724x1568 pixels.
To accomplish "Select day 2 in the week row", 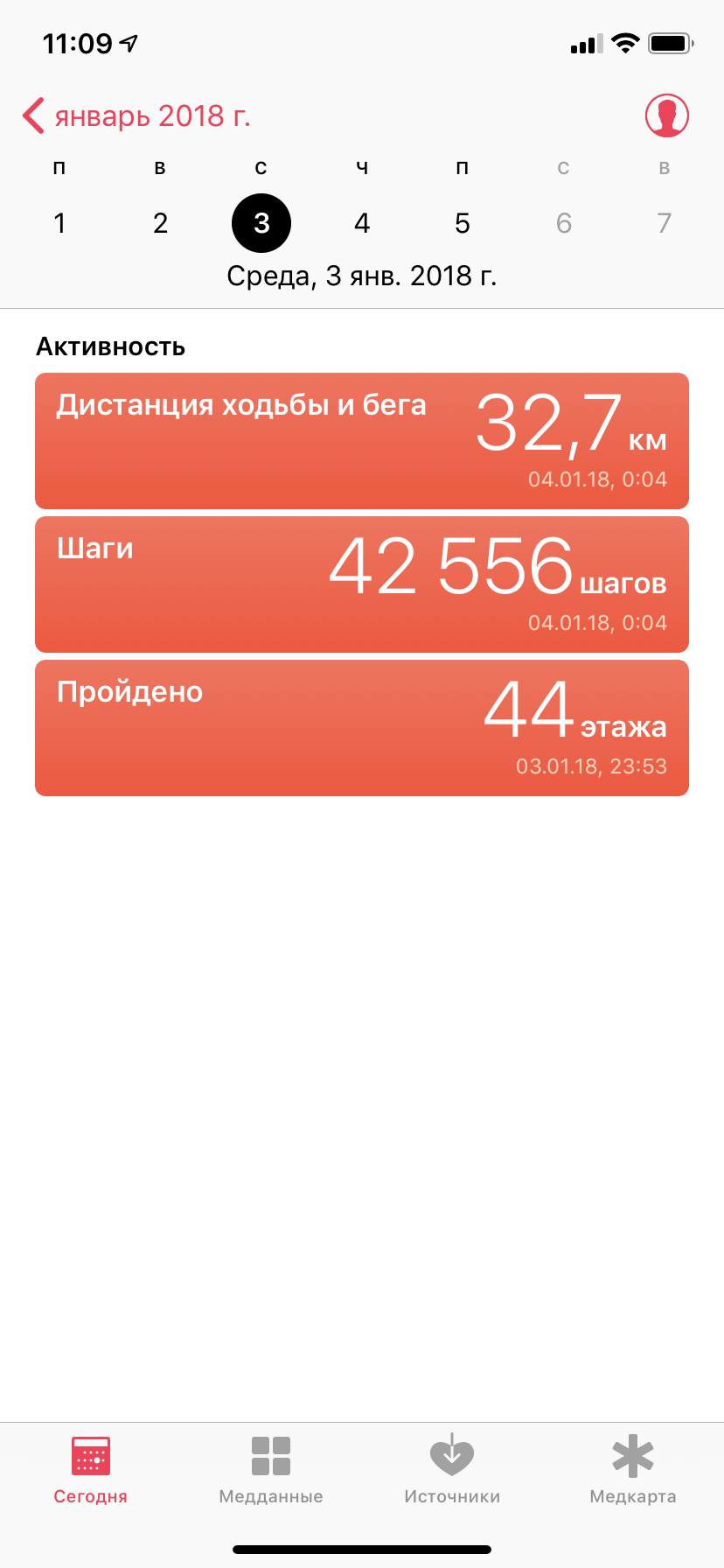I will (x=160, y=223).
